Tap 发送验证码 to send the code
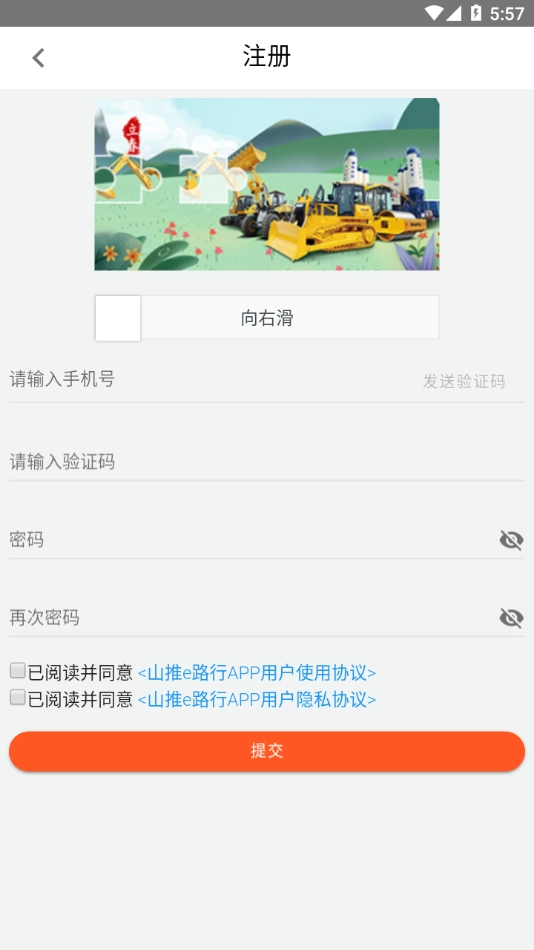Image resolution: width=534 pixels, height=950 pixels. (464, 381)
